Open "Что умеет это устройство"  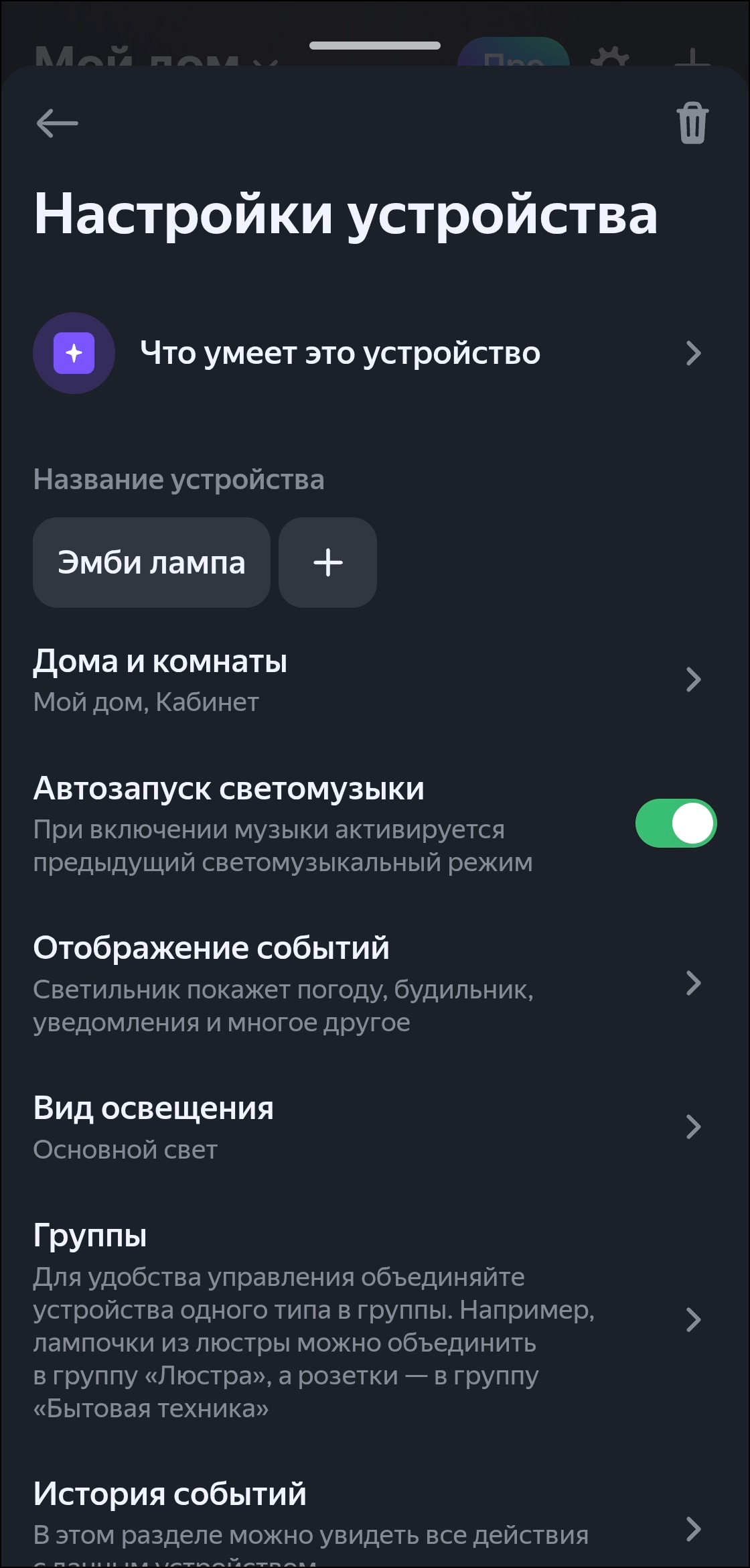point(367,353)
